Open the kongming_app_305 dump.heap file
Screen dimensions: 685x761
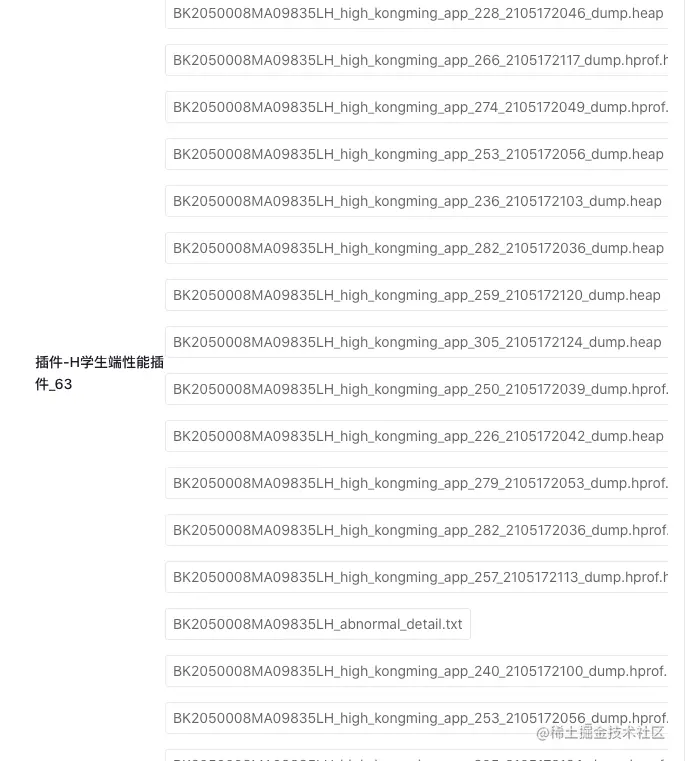(x=418, y=343)
